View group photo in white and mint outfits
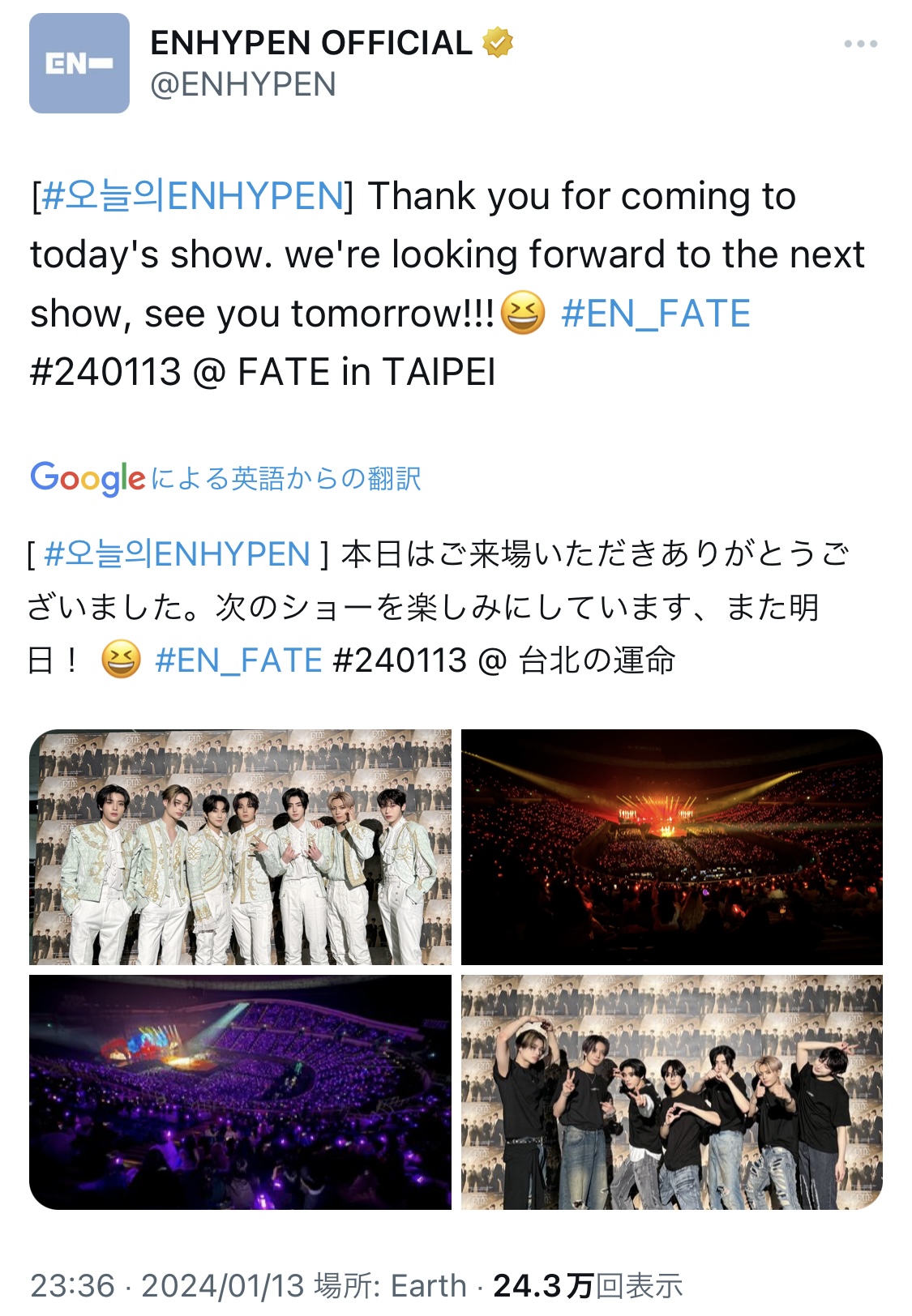The width and height of the screenshot is (912, 1316). coord(241,847)
